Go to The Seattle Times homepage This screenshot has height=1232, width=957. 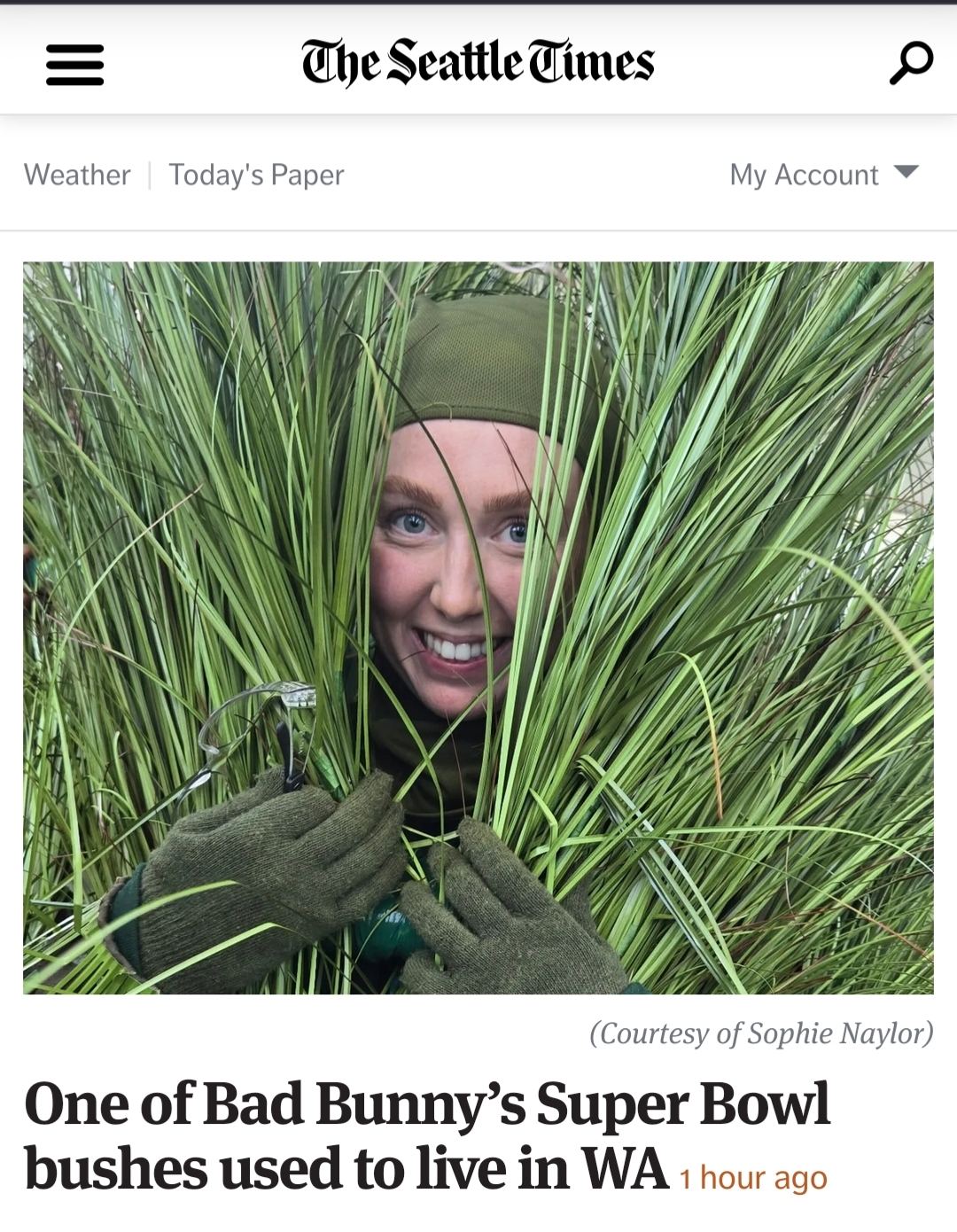[x=478, y=62]
